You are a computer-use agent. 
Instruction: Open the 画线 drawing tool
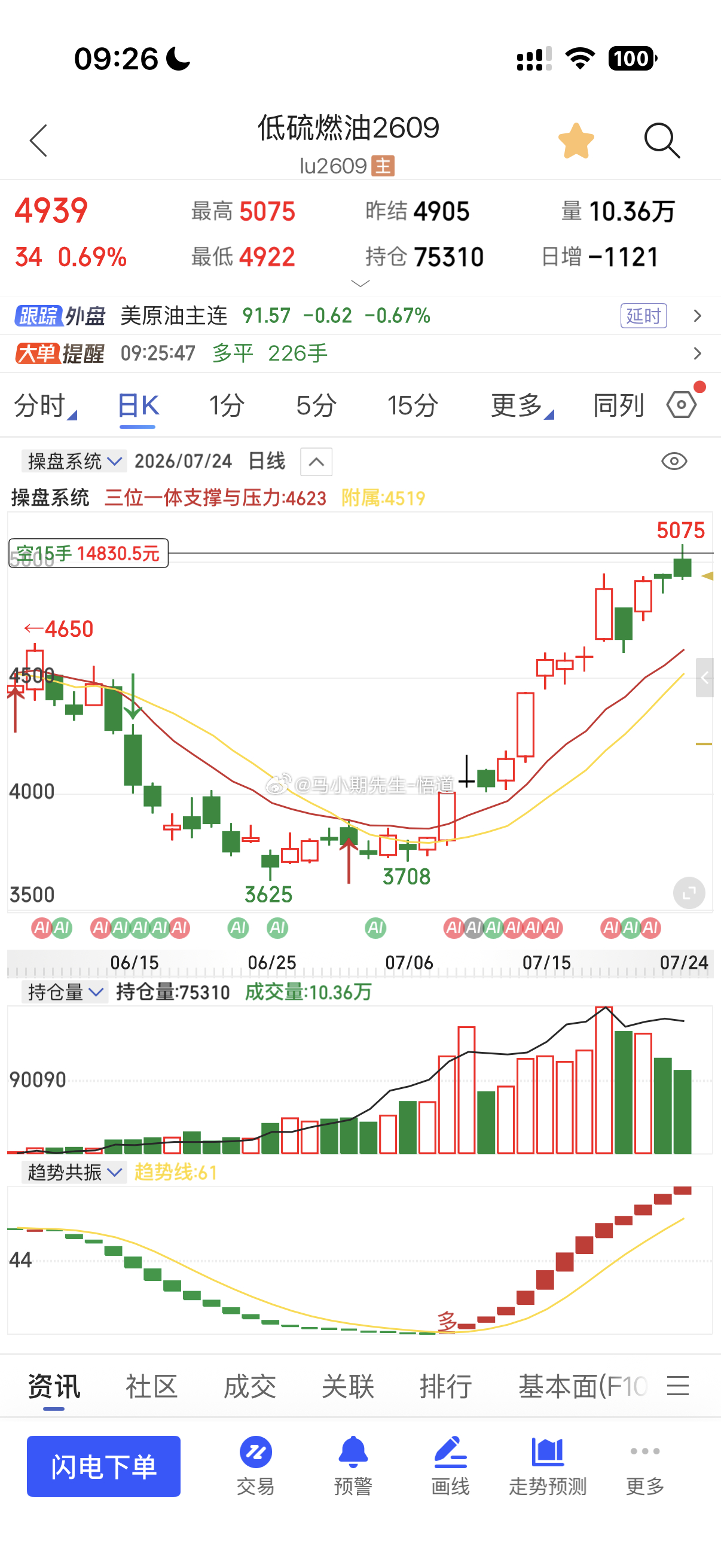(x=450, y=1466)
